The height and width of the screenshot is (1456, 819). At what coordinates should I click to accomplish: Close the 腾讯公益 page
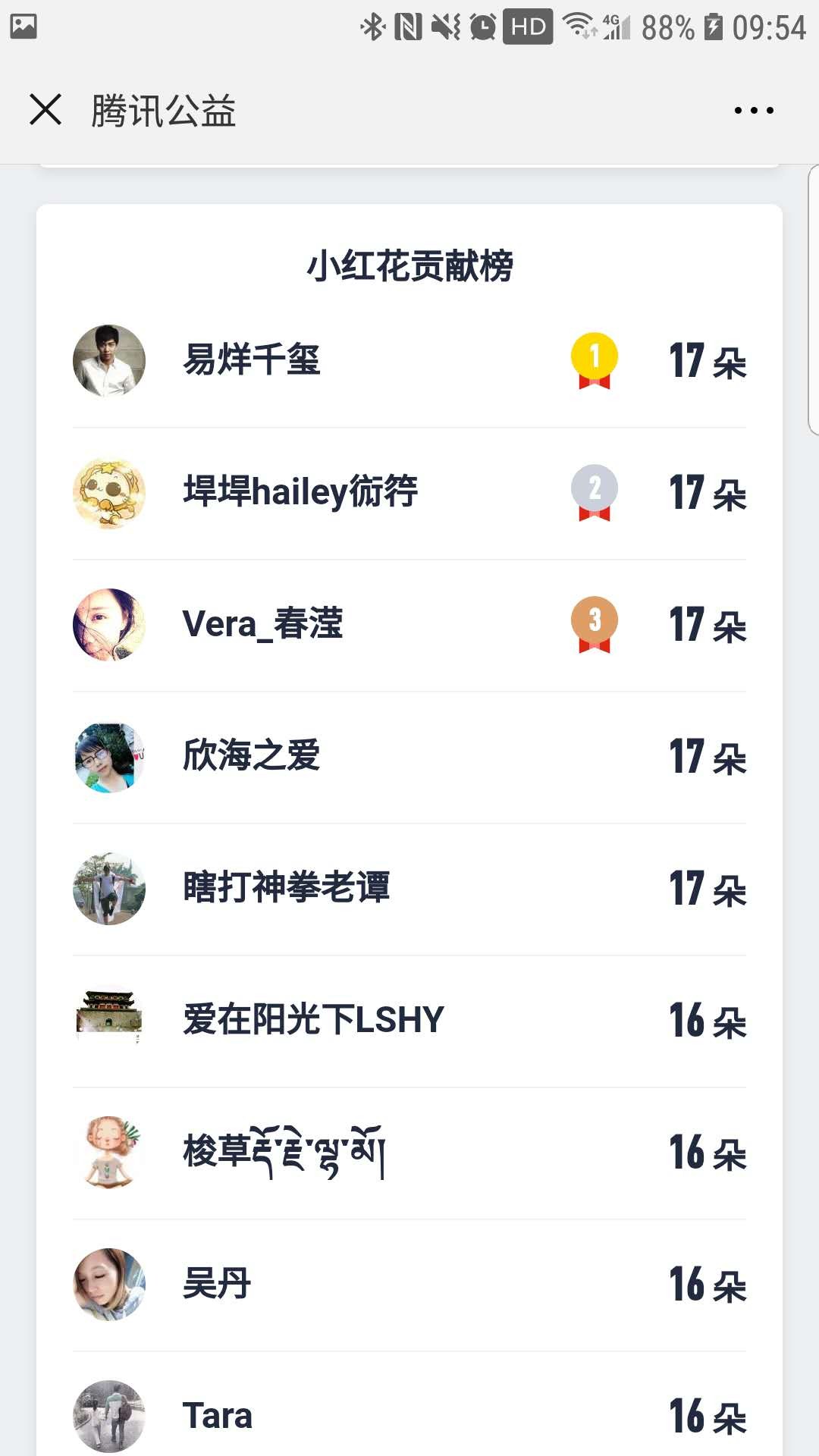coord(45,109)
